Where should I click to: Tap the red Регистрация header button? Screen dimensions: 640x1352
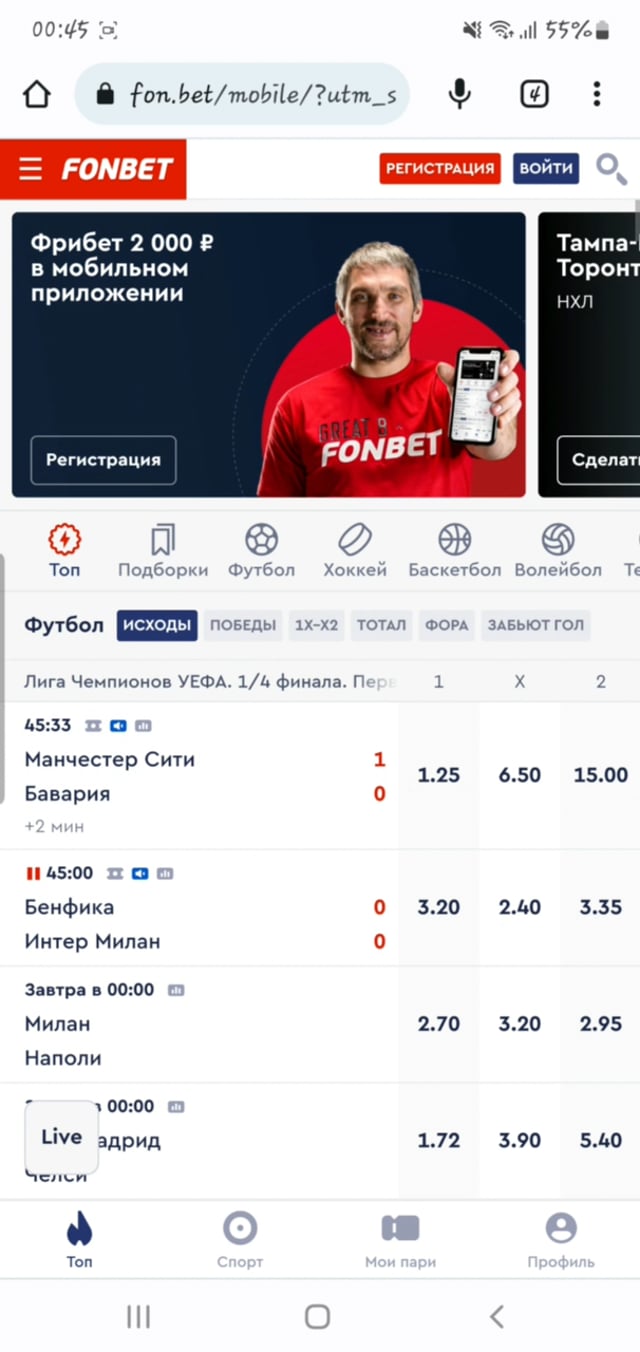440,168
